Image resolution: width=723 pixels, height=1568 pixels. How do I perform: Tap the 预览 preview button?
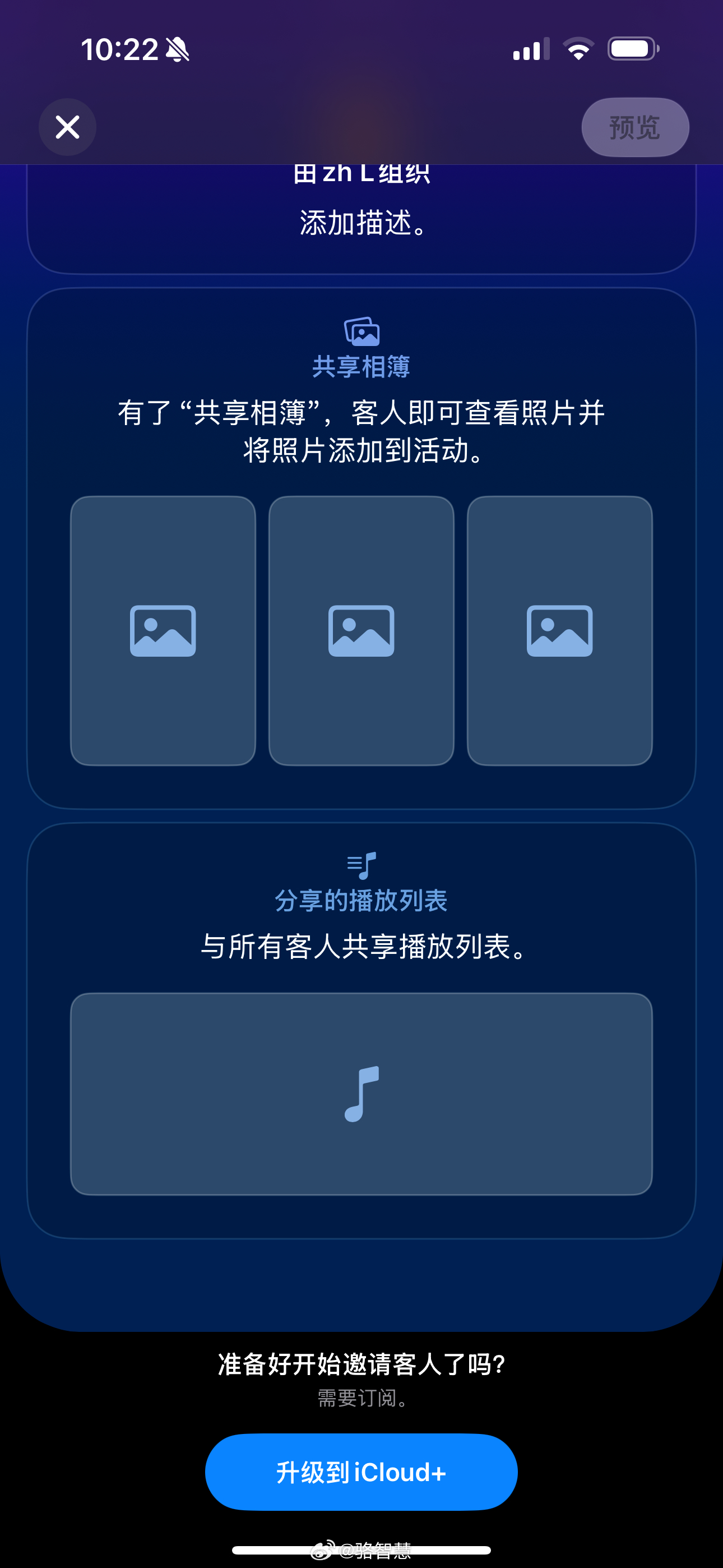[635, 127]
